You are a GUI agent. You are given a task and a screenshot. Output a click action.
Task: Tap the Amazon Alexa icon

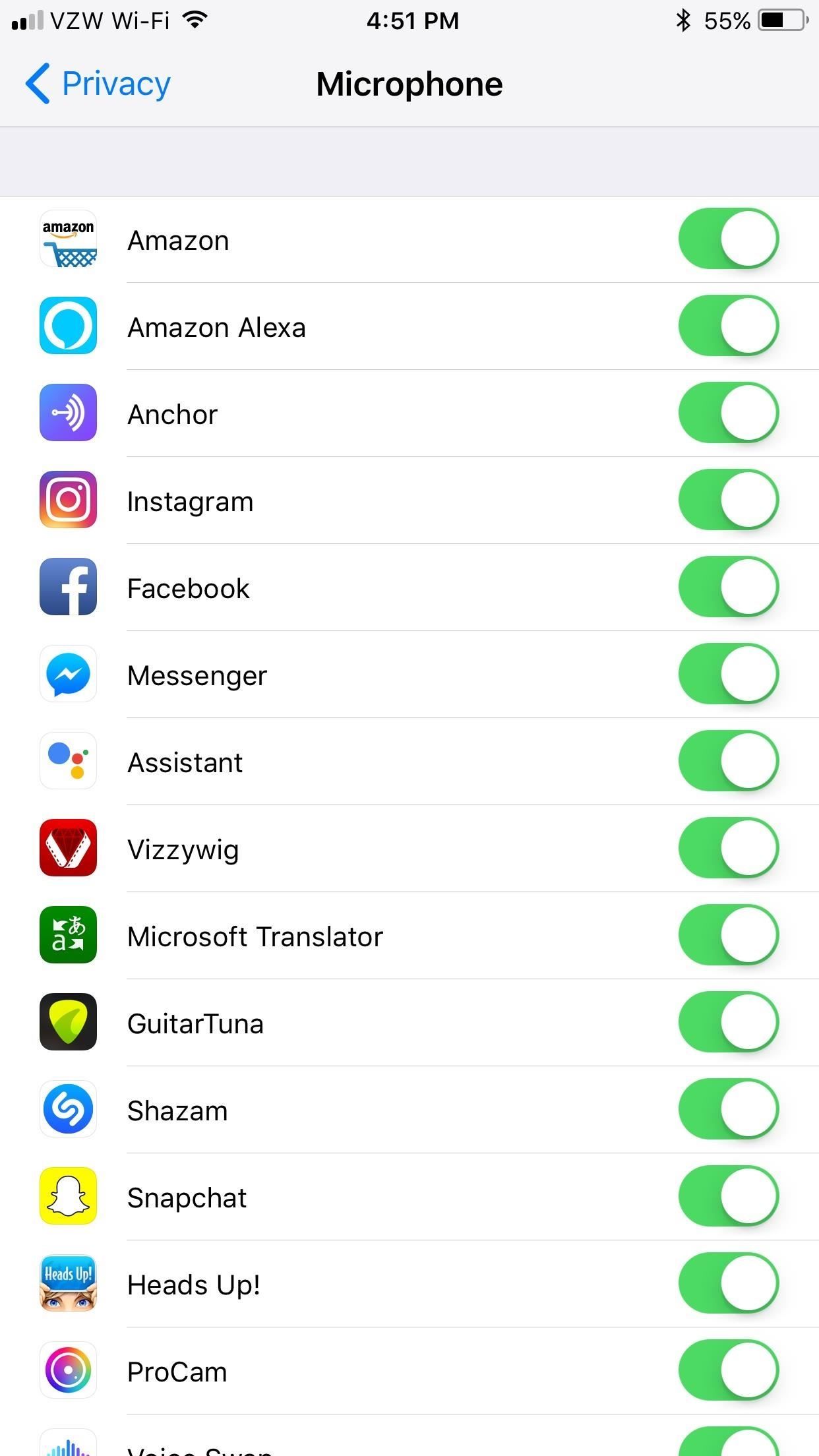68,326
